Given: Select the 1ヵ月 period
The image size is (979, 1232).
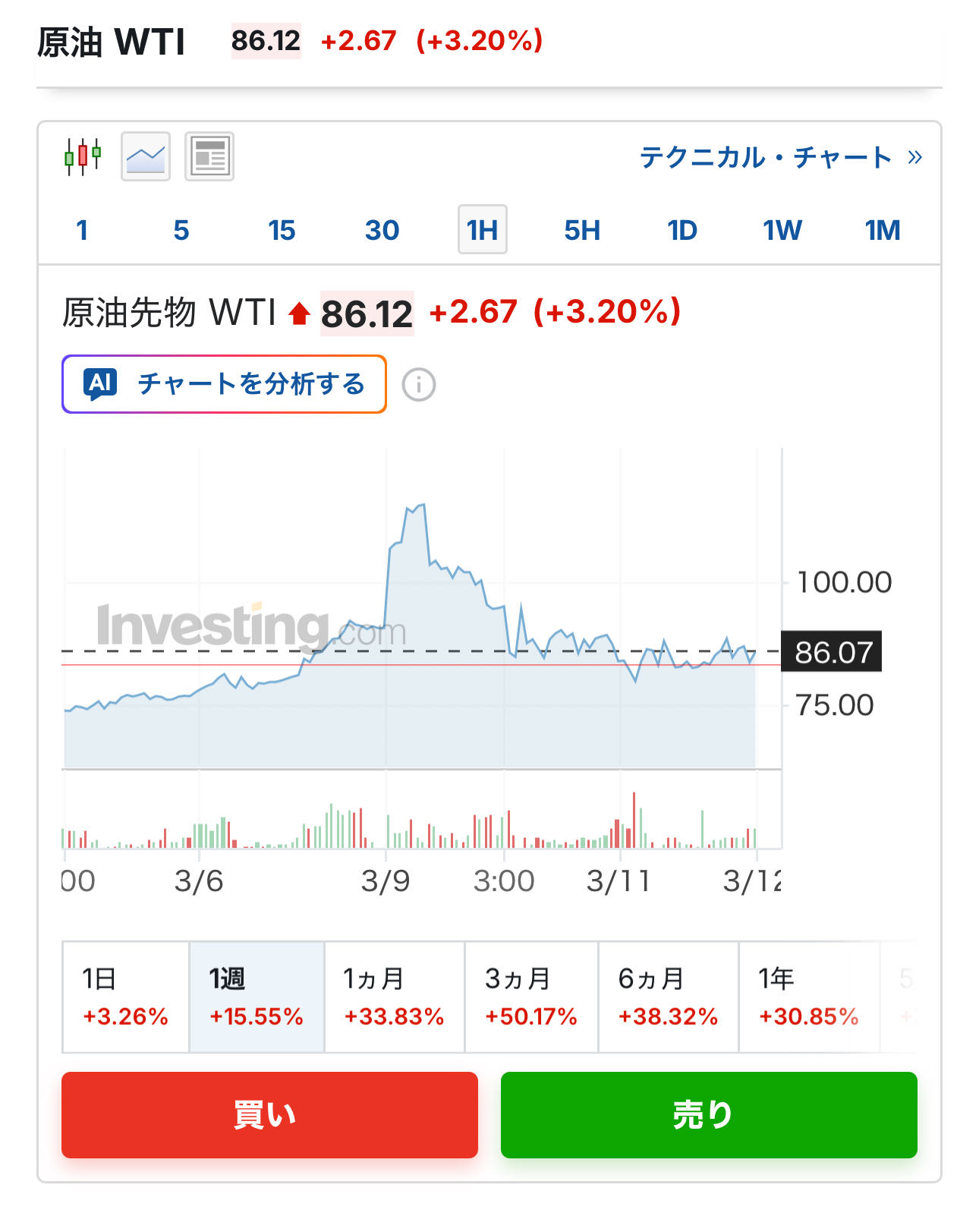Looking at the screenshot, I should [x=394, y=997].
